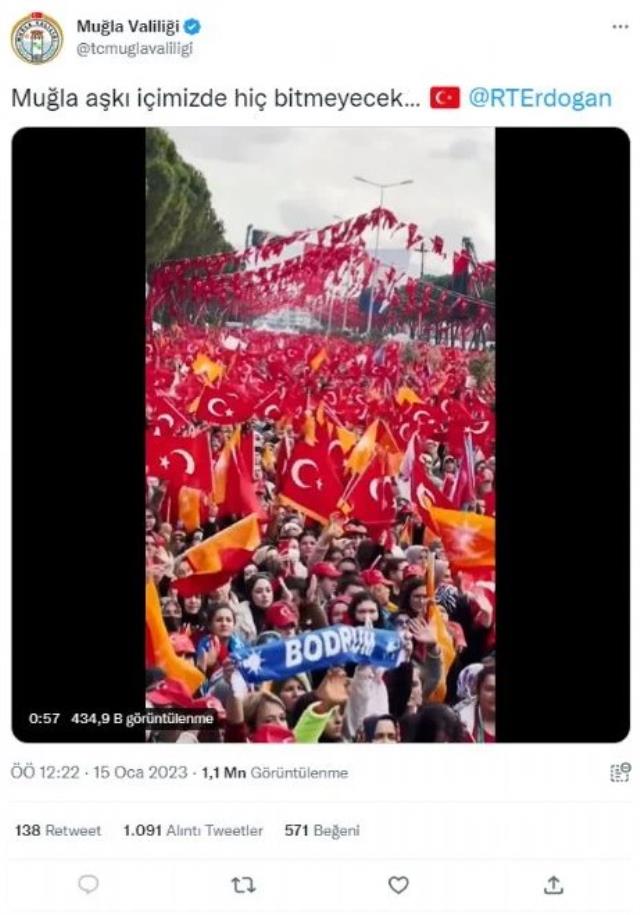The height and width of the screenshot is (915, 640).
Task: Open the Muğla Valiliği account name
Action: point(127,27)
